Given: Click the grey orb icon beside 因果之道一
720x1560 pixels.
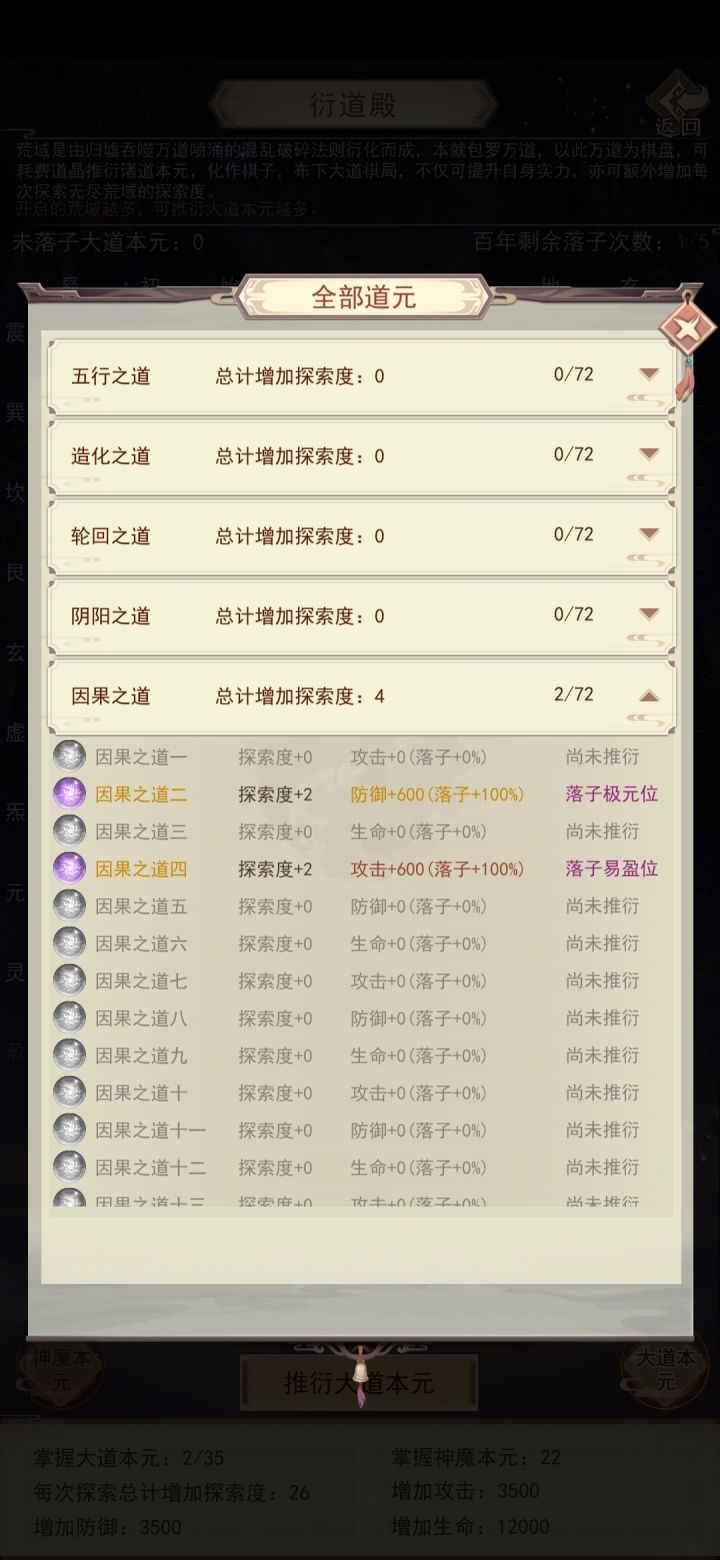Looking at the screenshot, I should [70, 756].
